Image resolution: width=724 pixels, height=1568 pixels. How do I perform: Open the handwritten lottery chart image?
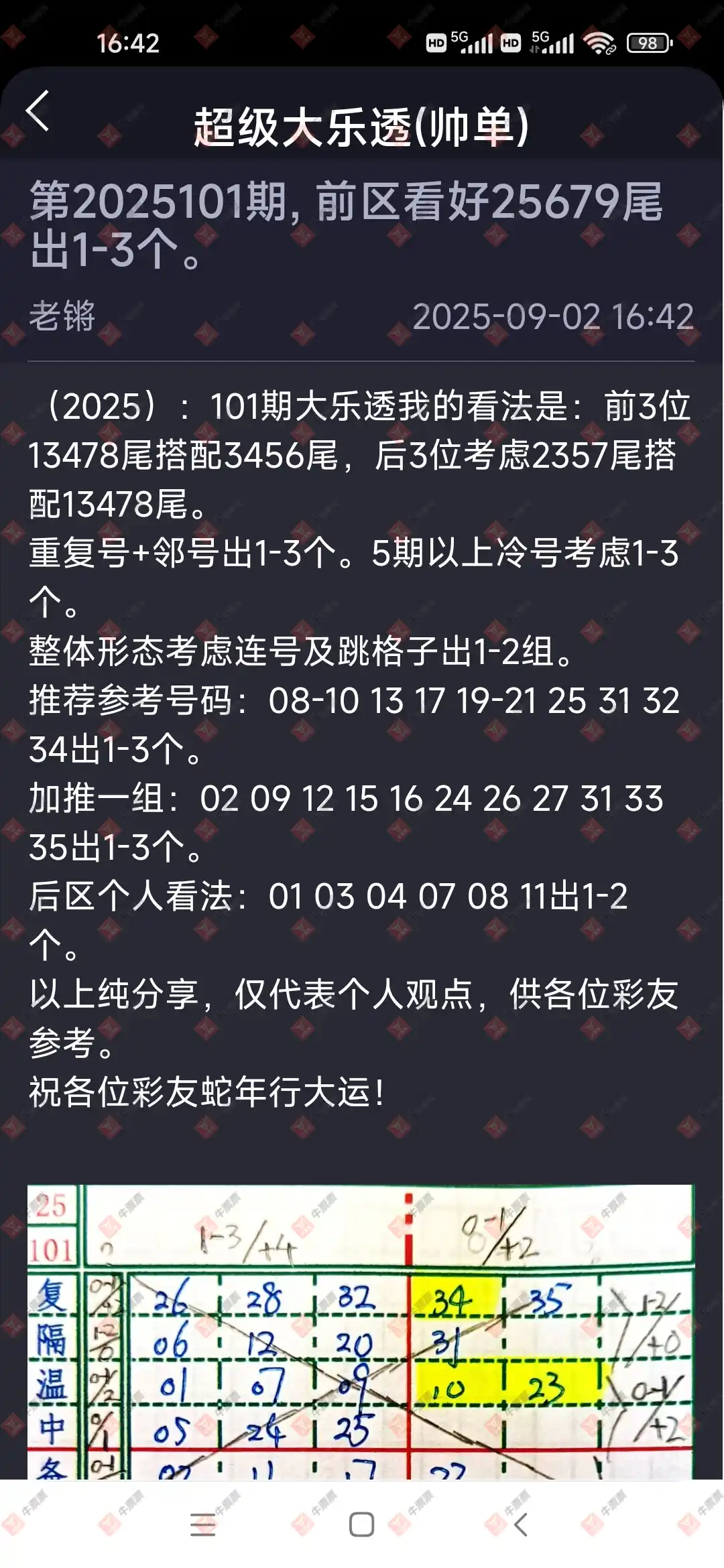(361, 1332)
